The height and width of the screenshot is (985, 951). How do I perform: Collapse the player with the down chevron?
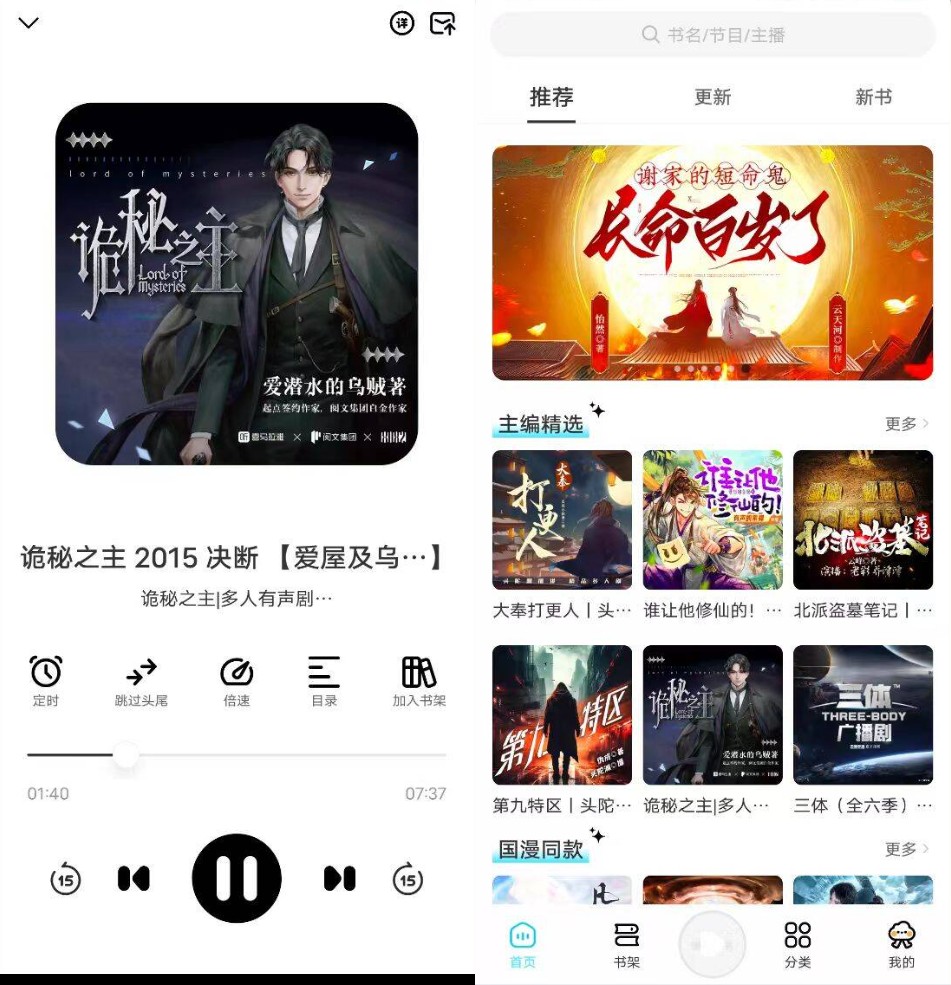[x=28, y=22]
